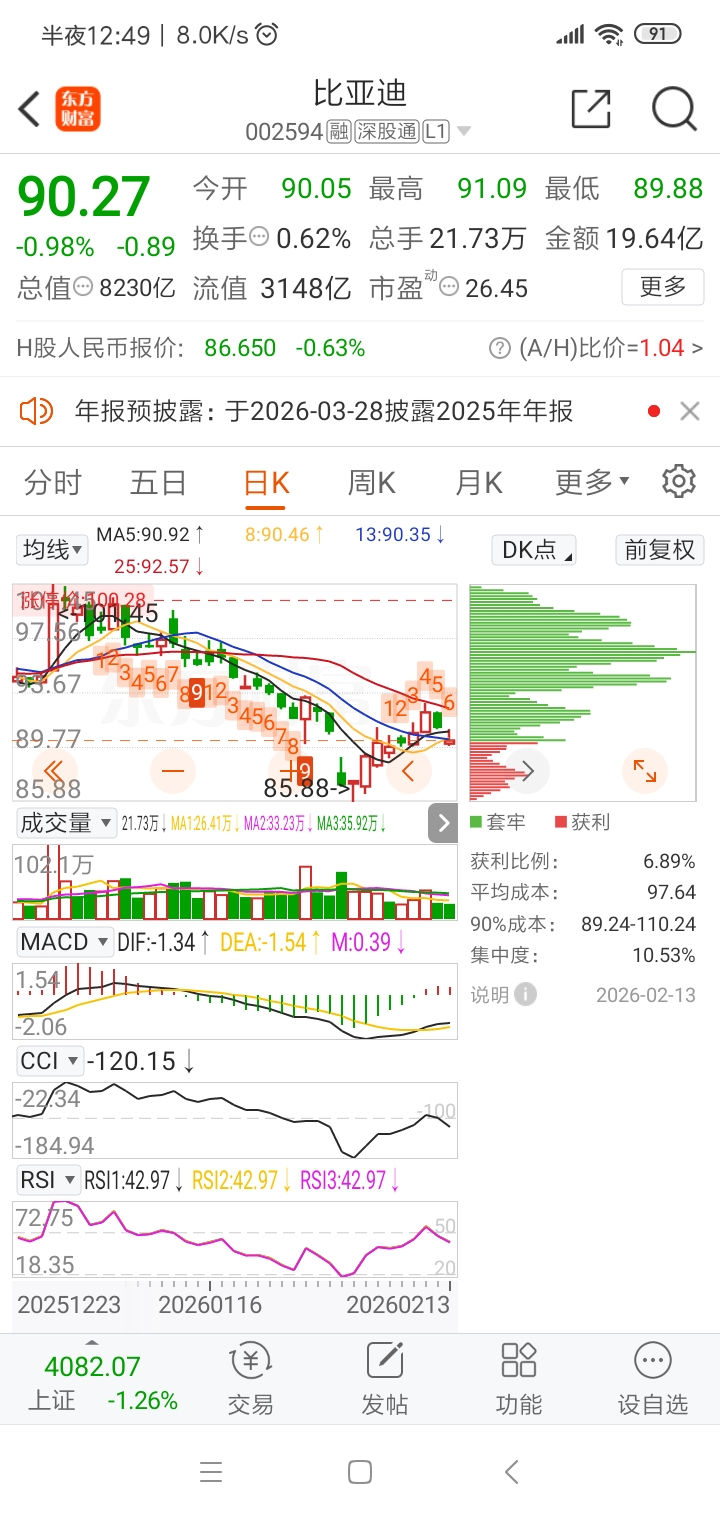Viewport: 720px width, 1520px height.
Task: Change the 前复权 adjustment setting
Action: coord(660,550)
